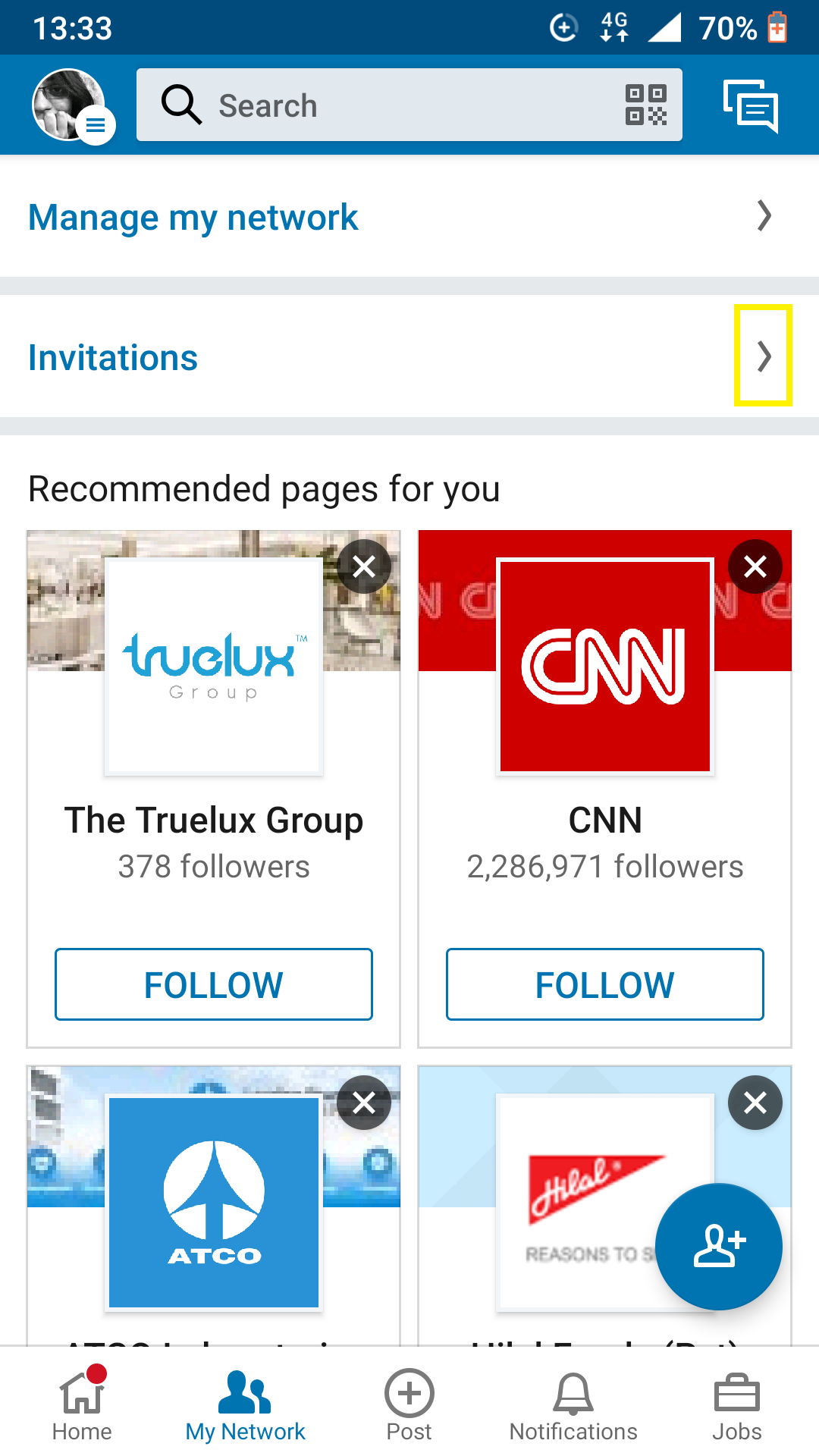819x1456 pixels.
Task: Dismiss the Hilal recommendation card
Action: tap(755, 1103)
